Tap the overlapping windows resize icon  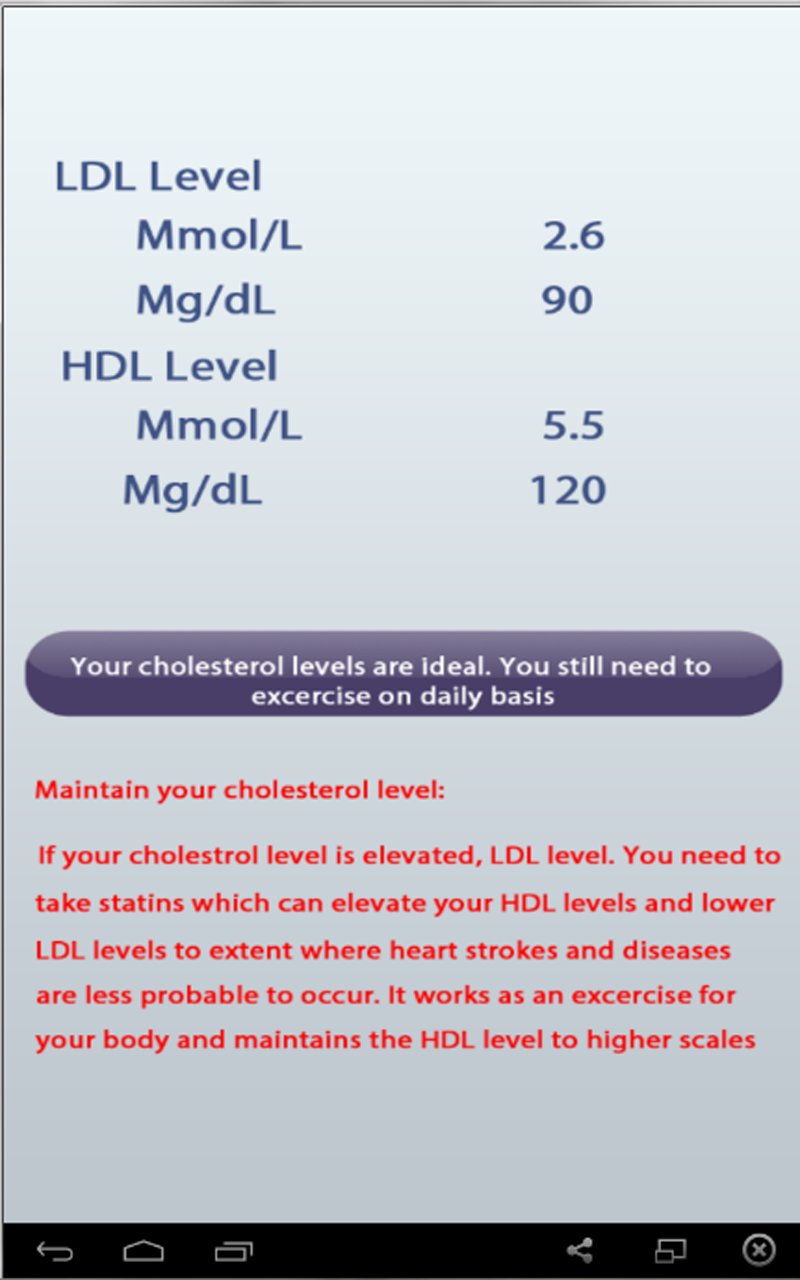[671, 1250]
